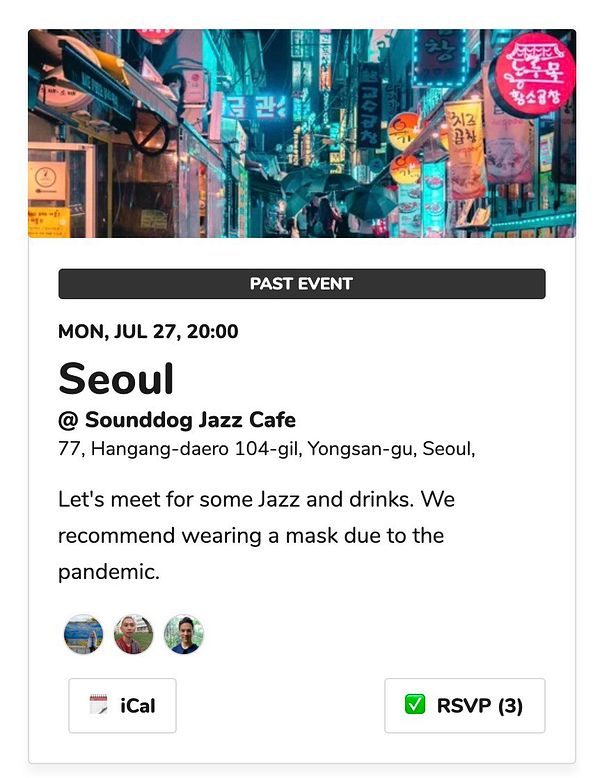Open the first attendee's avatar
The image size is (600, 778).
[83, 634]
